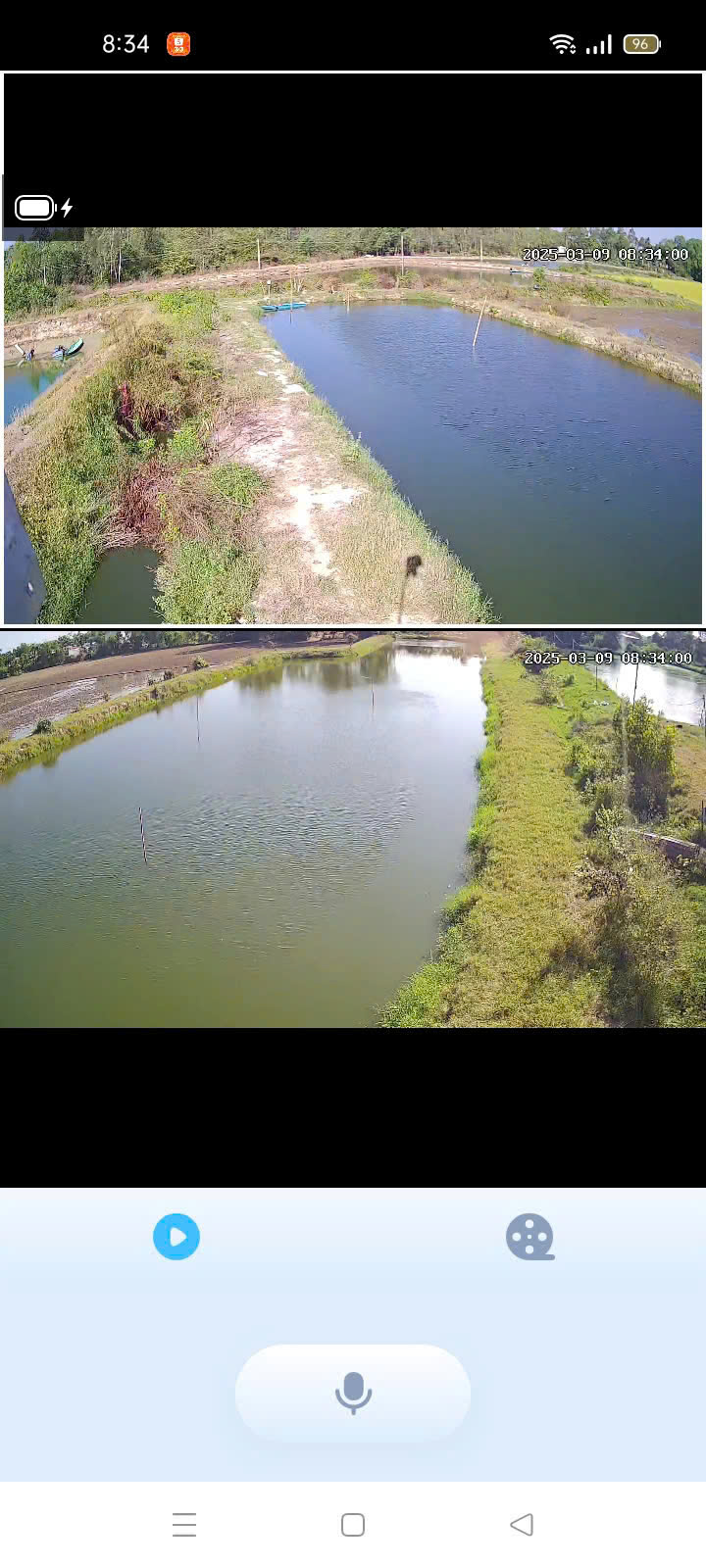The image size is (706, 1568).
Task: Tap the blue play button
Action: (176, 1237)
